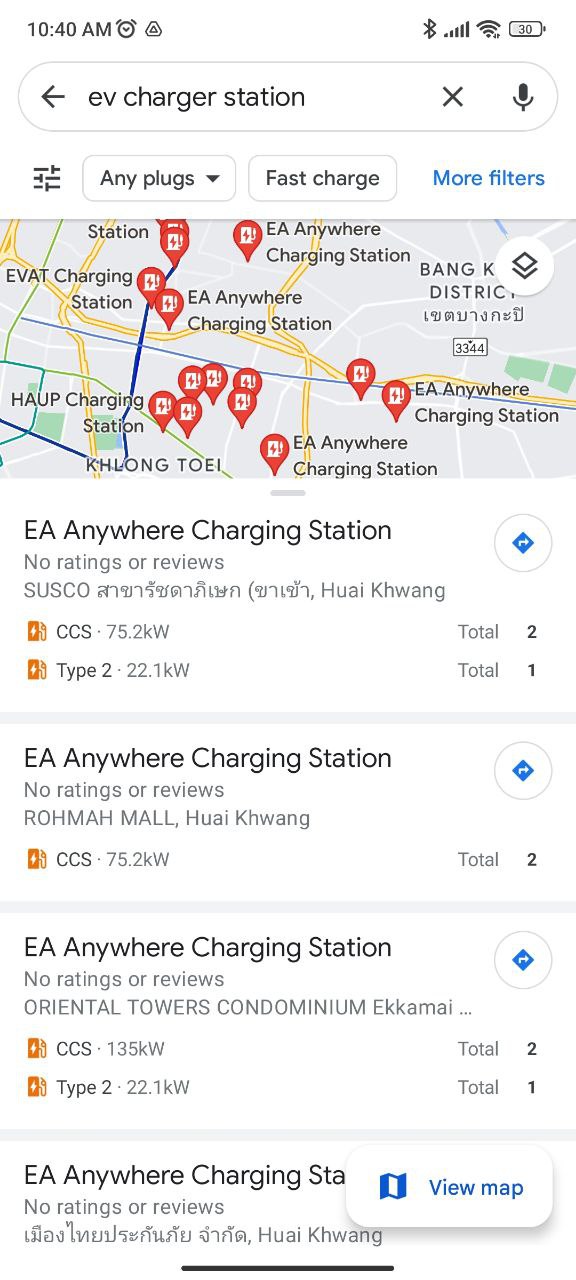Screen dimensions: 576x1280
Task: Get directions to SUSCO charging station
Action: 522,543
